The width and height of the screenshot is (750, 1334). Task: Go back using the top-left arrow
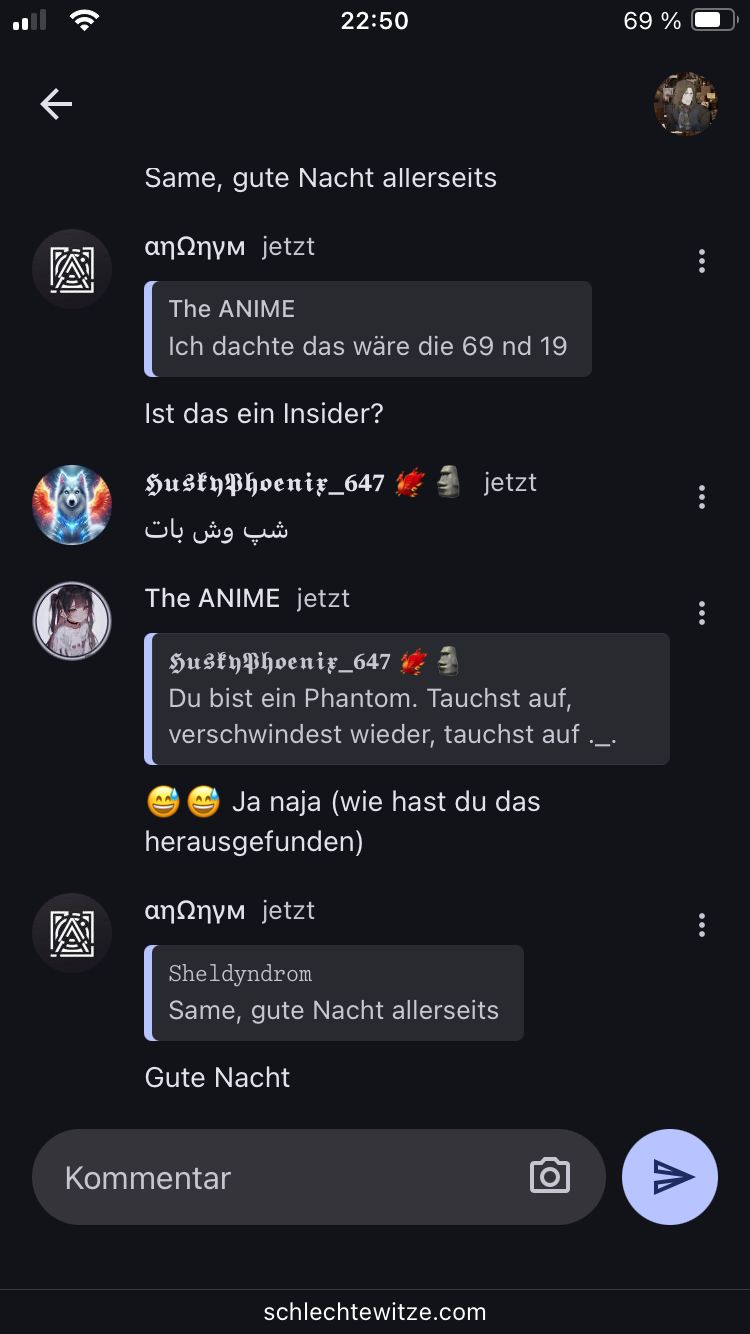pos(56,104)
